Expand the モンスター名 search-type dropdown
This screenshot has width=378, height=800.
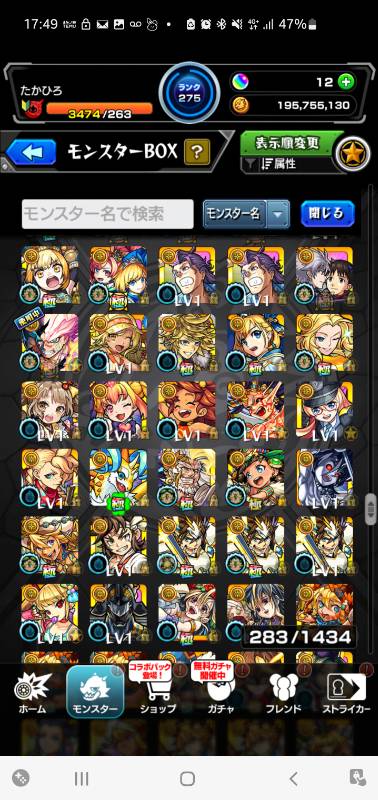point(246,214)
